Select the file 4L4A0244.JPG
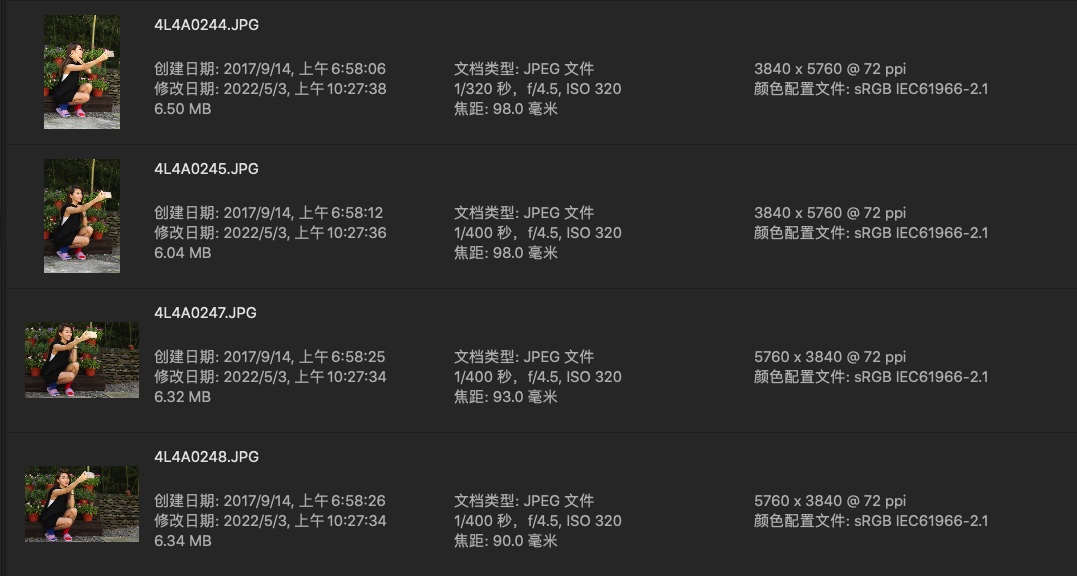The height and width of the screenshot is (576, 1077). [206, 25]
